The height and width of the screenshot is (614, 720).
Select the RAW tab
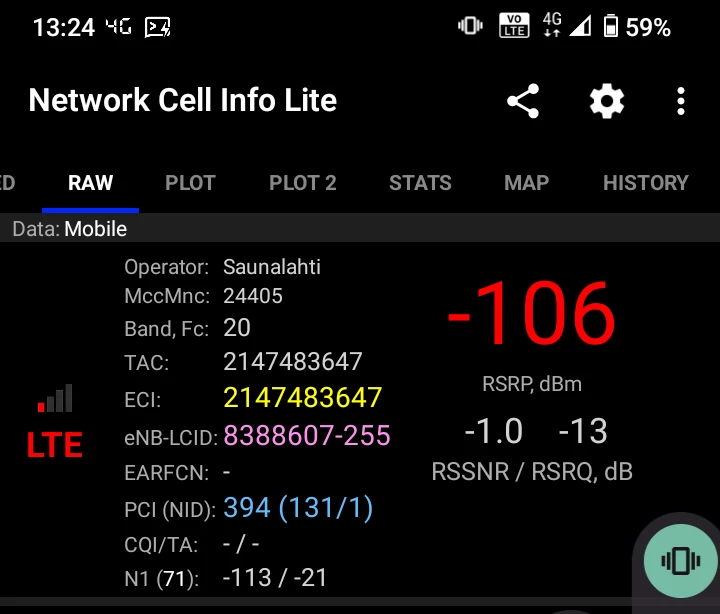(90, 183)
